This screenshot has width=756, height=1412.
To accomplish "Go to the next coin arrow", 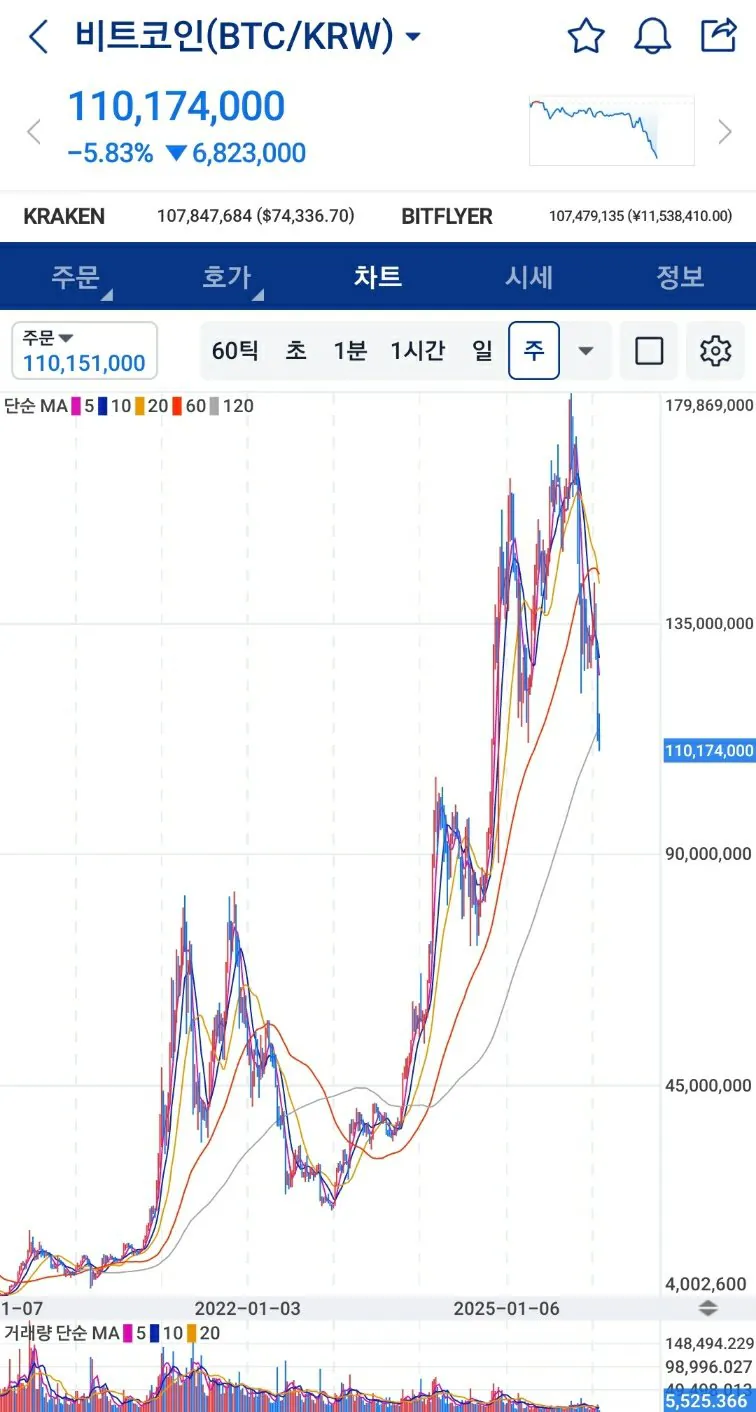I will point(725,131).
